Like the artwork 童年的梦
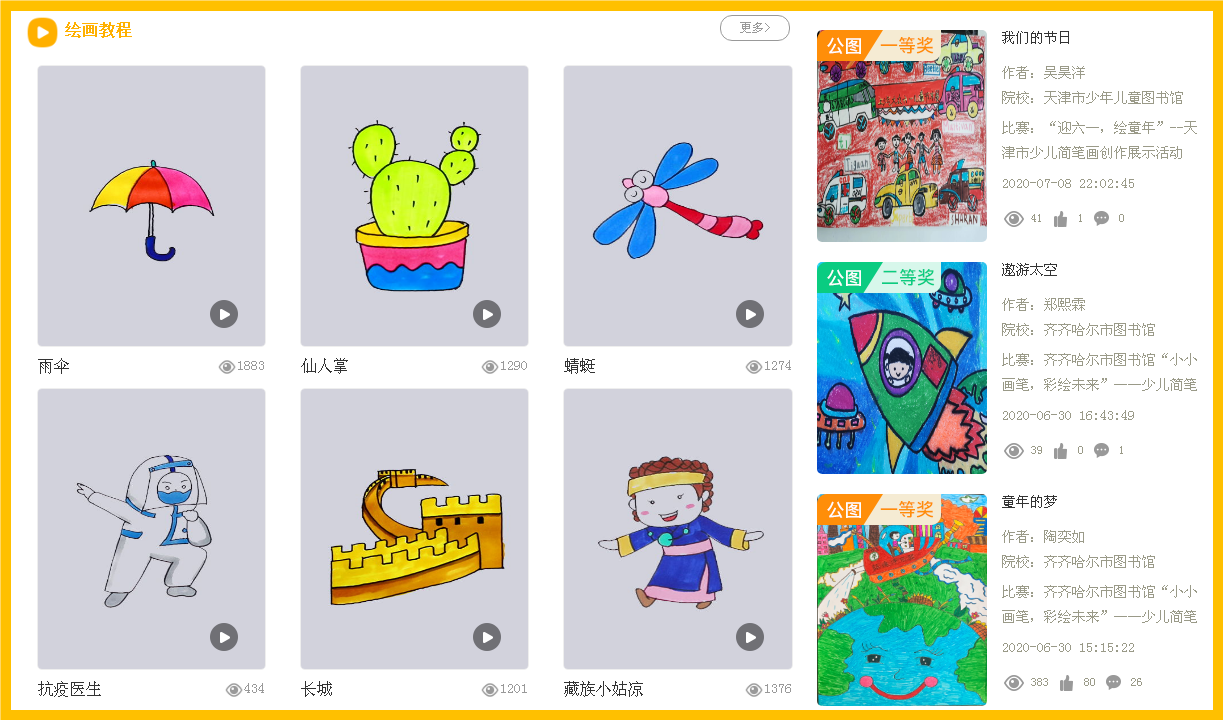 point(1066,683)
